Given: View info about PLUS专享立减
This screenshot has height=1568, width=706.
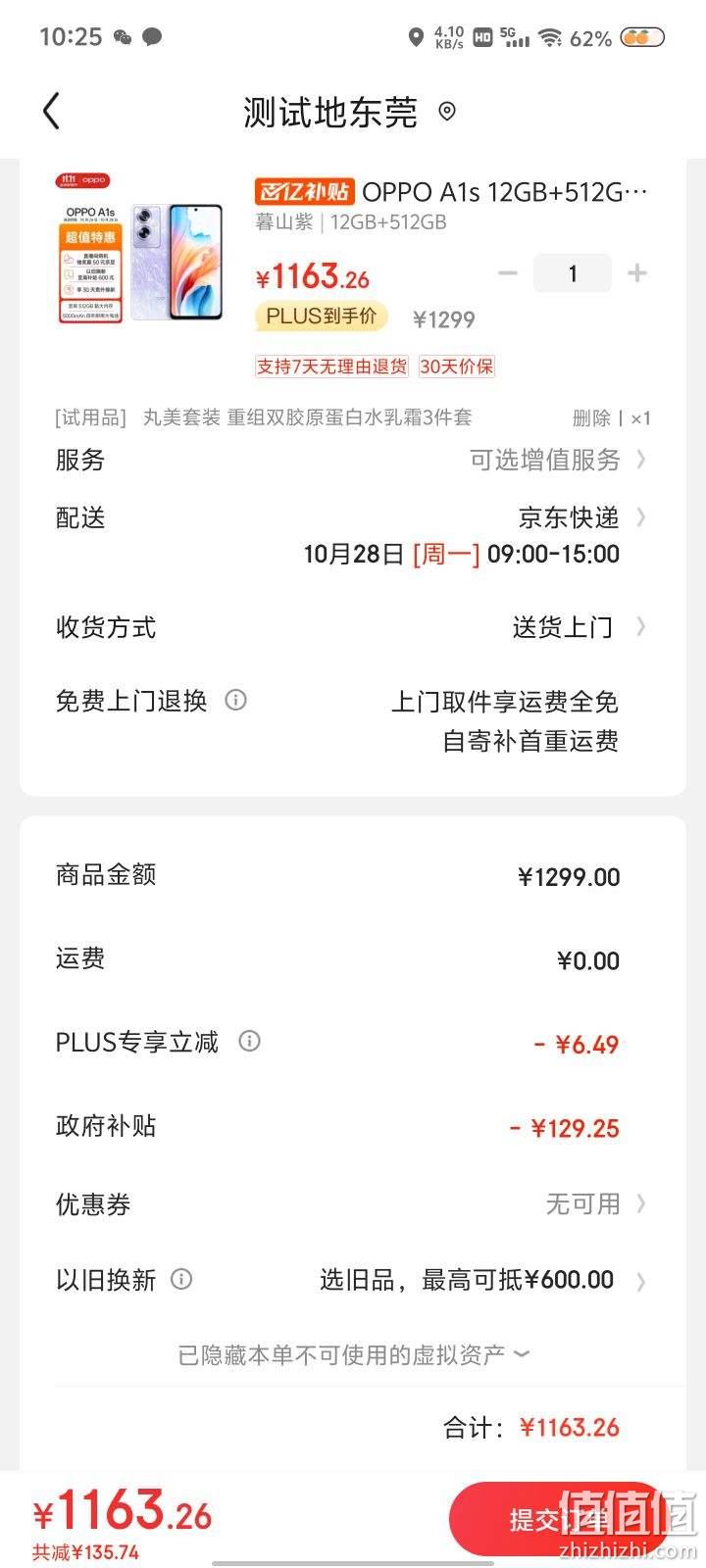Looking at the screenshot, I should 249,1042.
